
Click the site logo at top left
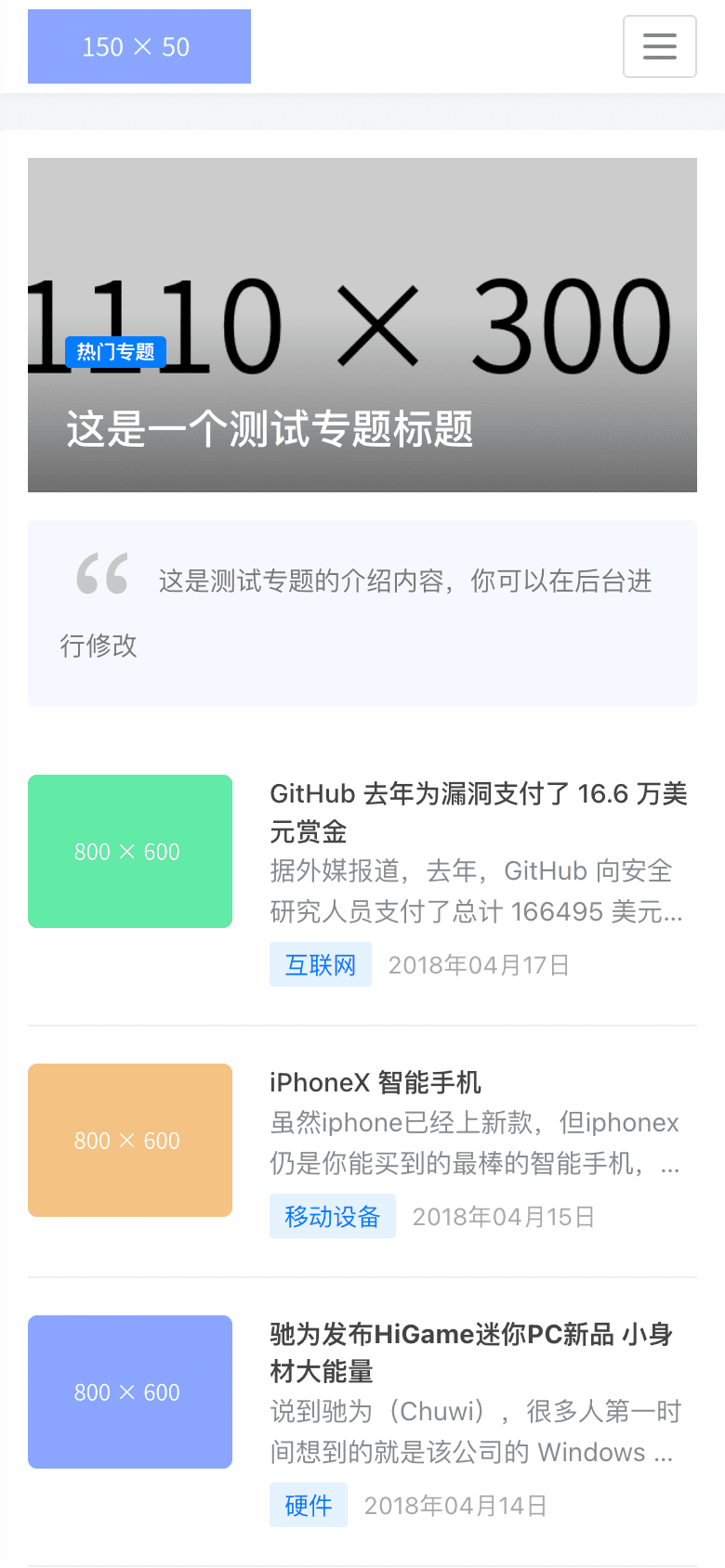138,46
